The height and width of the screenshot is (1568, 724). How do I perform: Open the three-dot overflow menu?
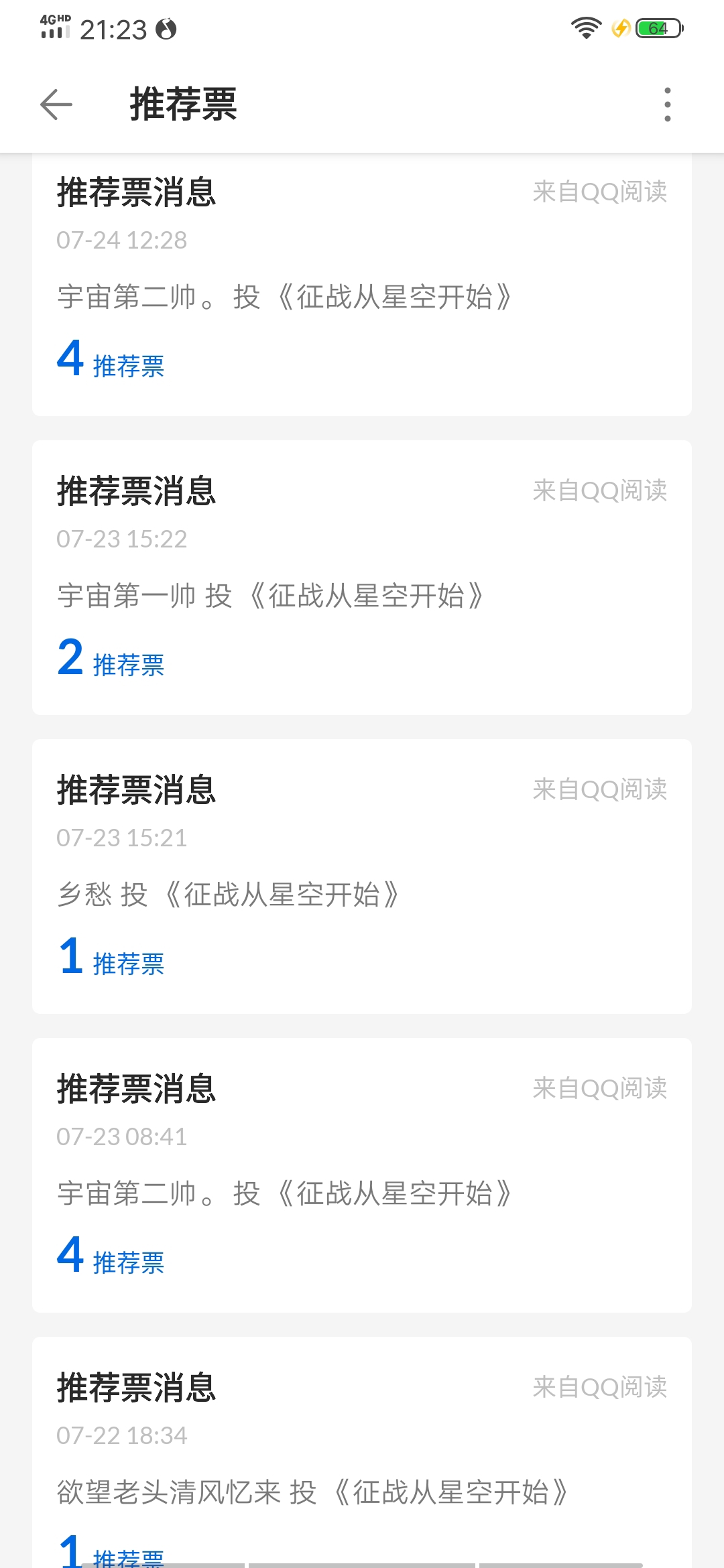[667, 105]
